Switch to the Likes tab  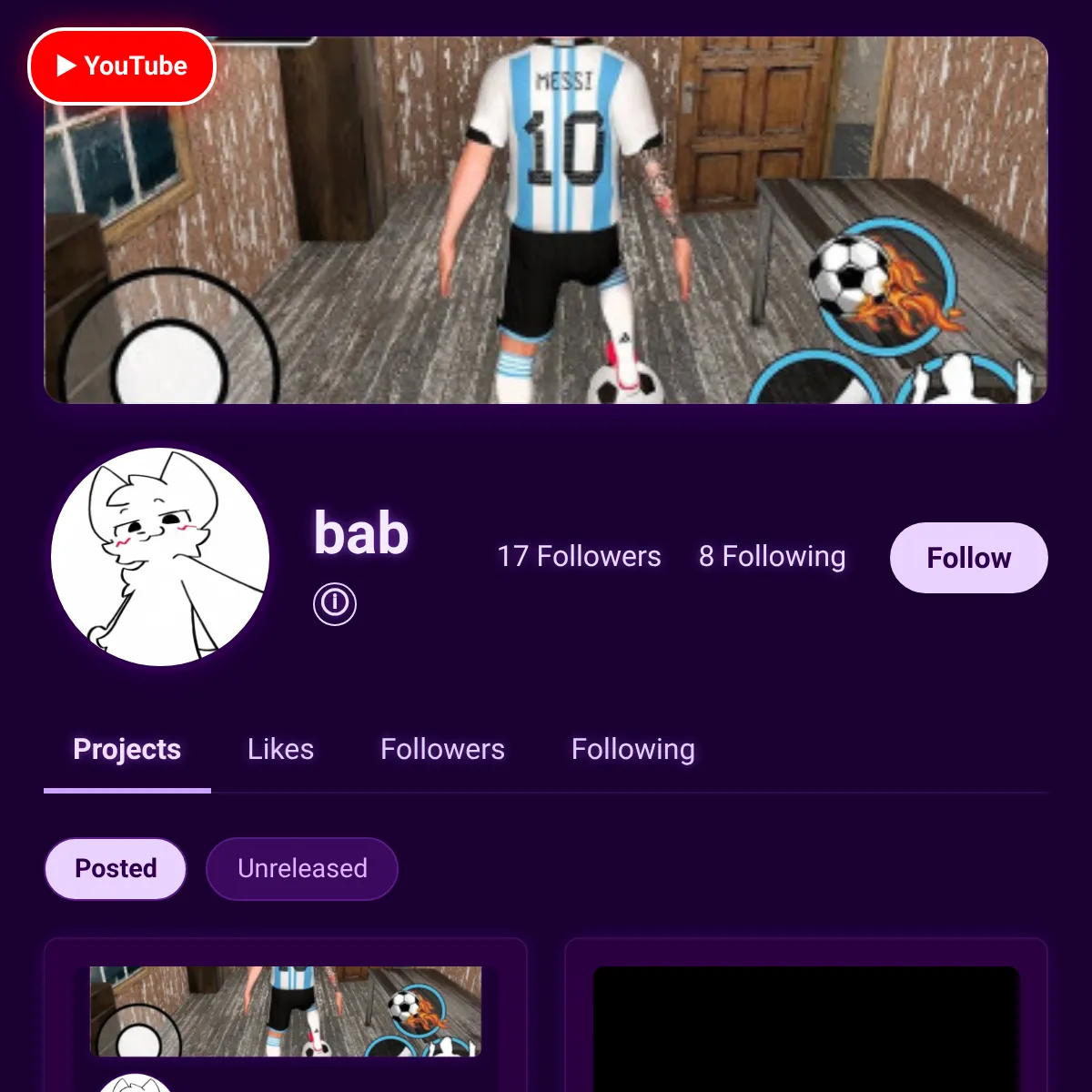tap(280, 750)
